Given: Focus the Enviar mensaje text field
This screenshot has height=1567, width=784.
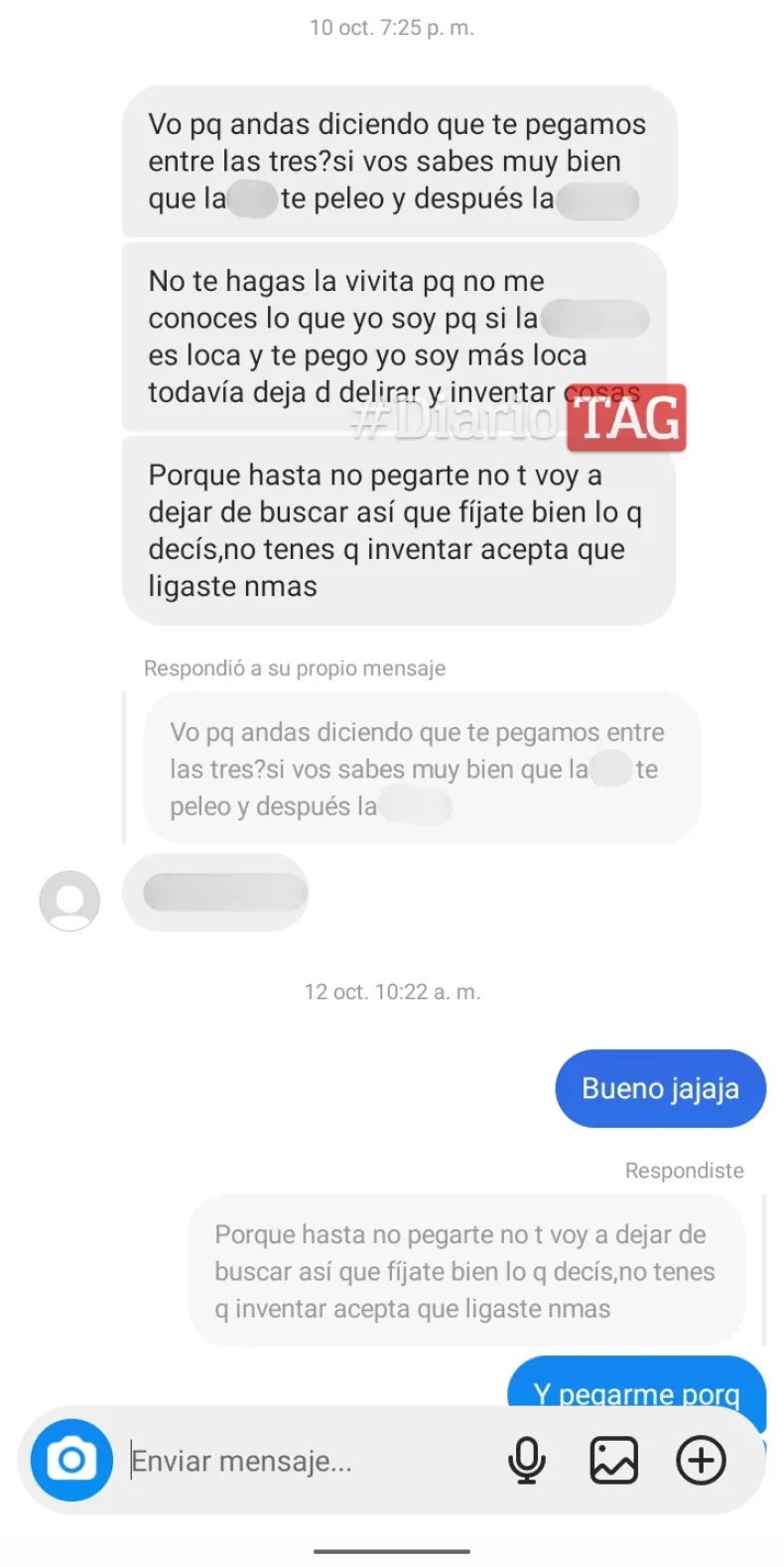Looking at the screenshot, I should point(308,1461).
